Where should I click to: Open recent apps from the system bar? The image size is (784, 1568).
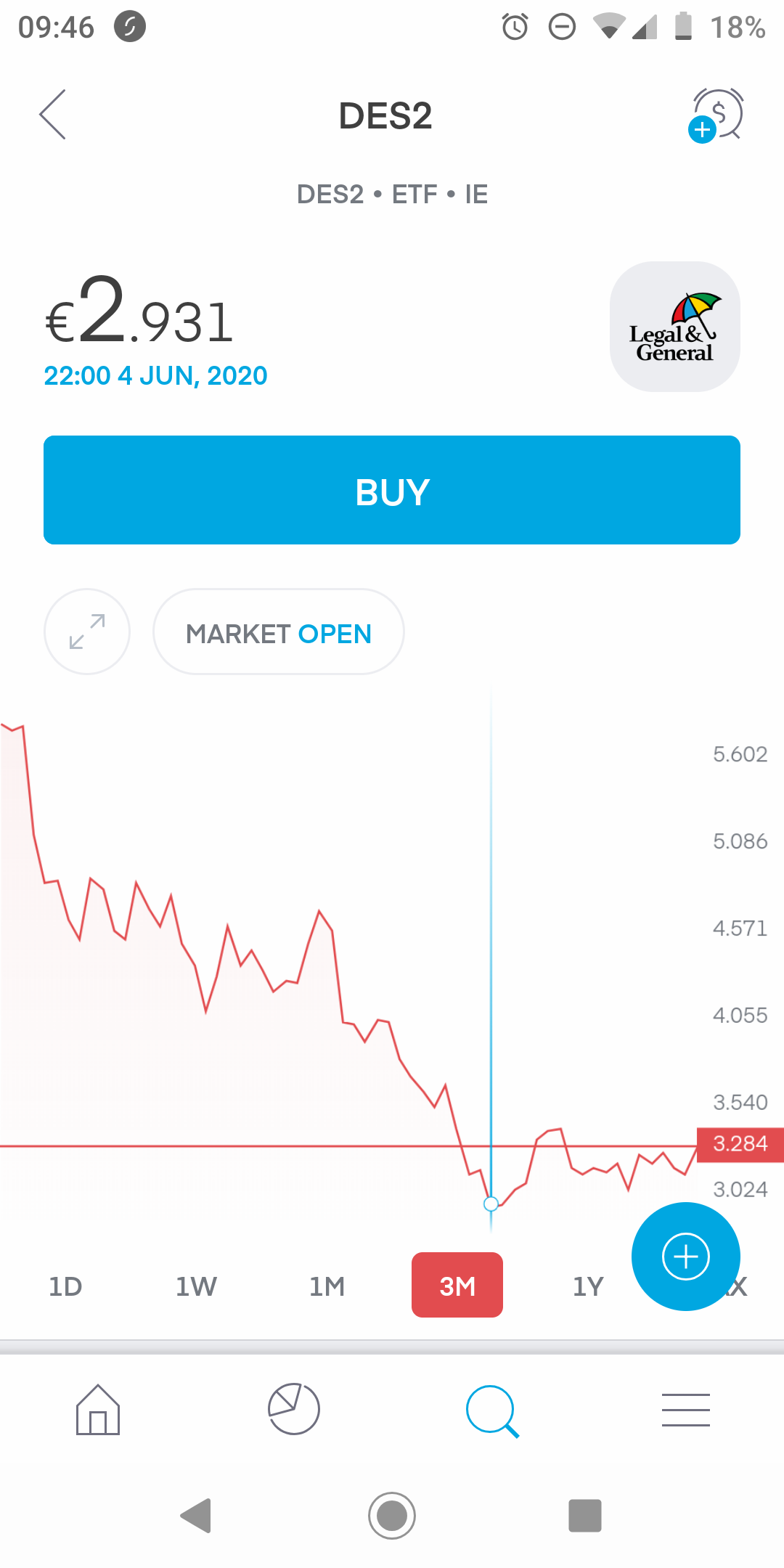(585, 1516)
